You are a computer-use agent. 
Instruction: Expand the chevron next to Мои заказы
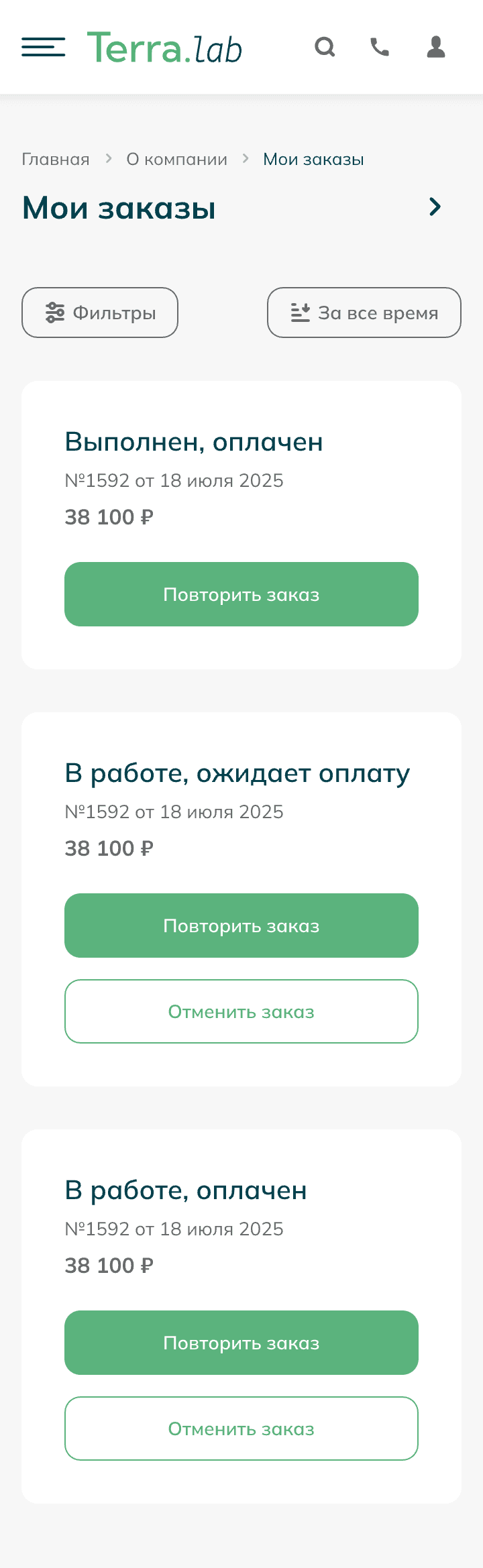click(x=435, y=207)
